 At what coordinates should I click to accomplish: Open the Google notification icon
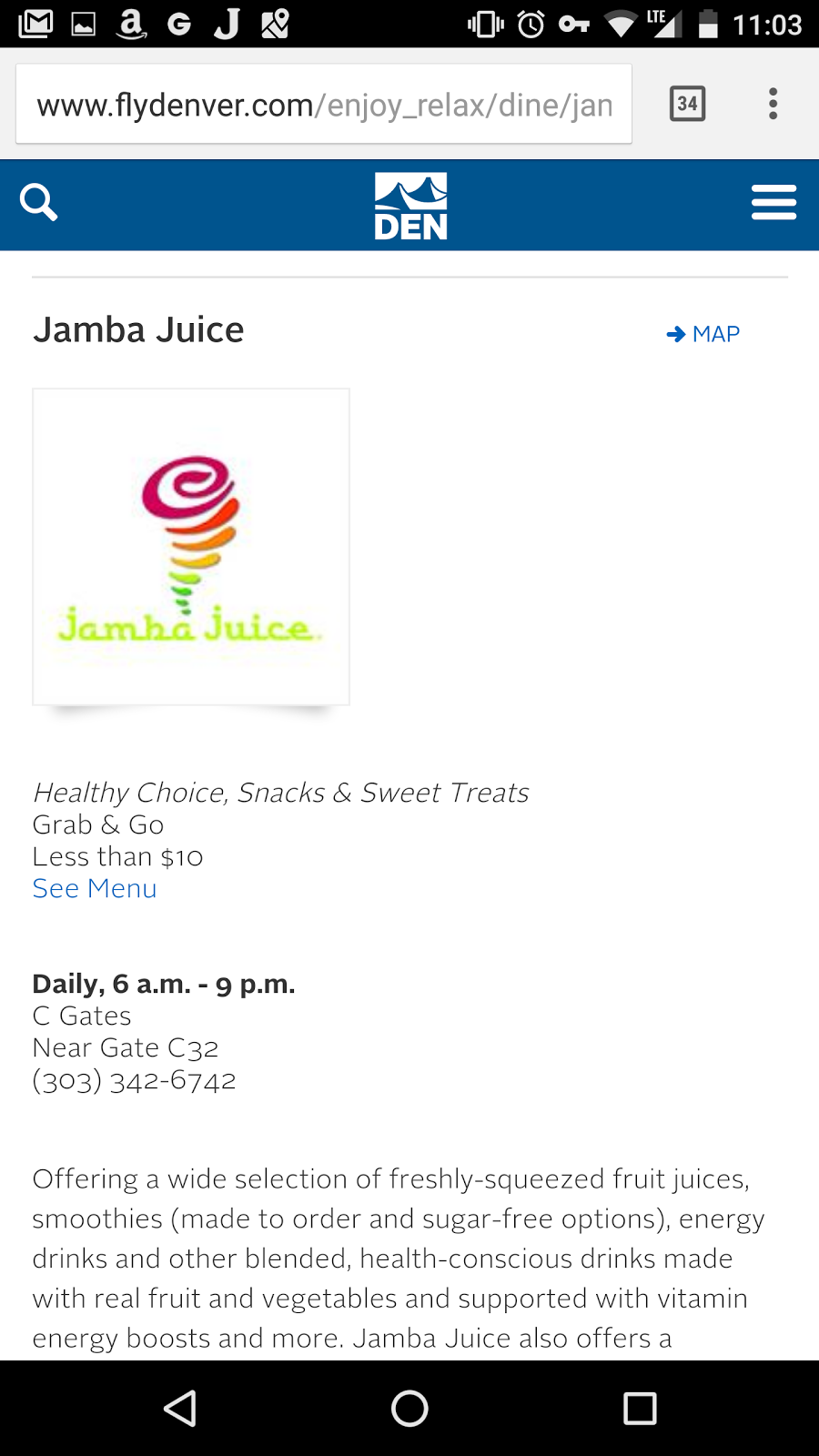tap(179, 23)
